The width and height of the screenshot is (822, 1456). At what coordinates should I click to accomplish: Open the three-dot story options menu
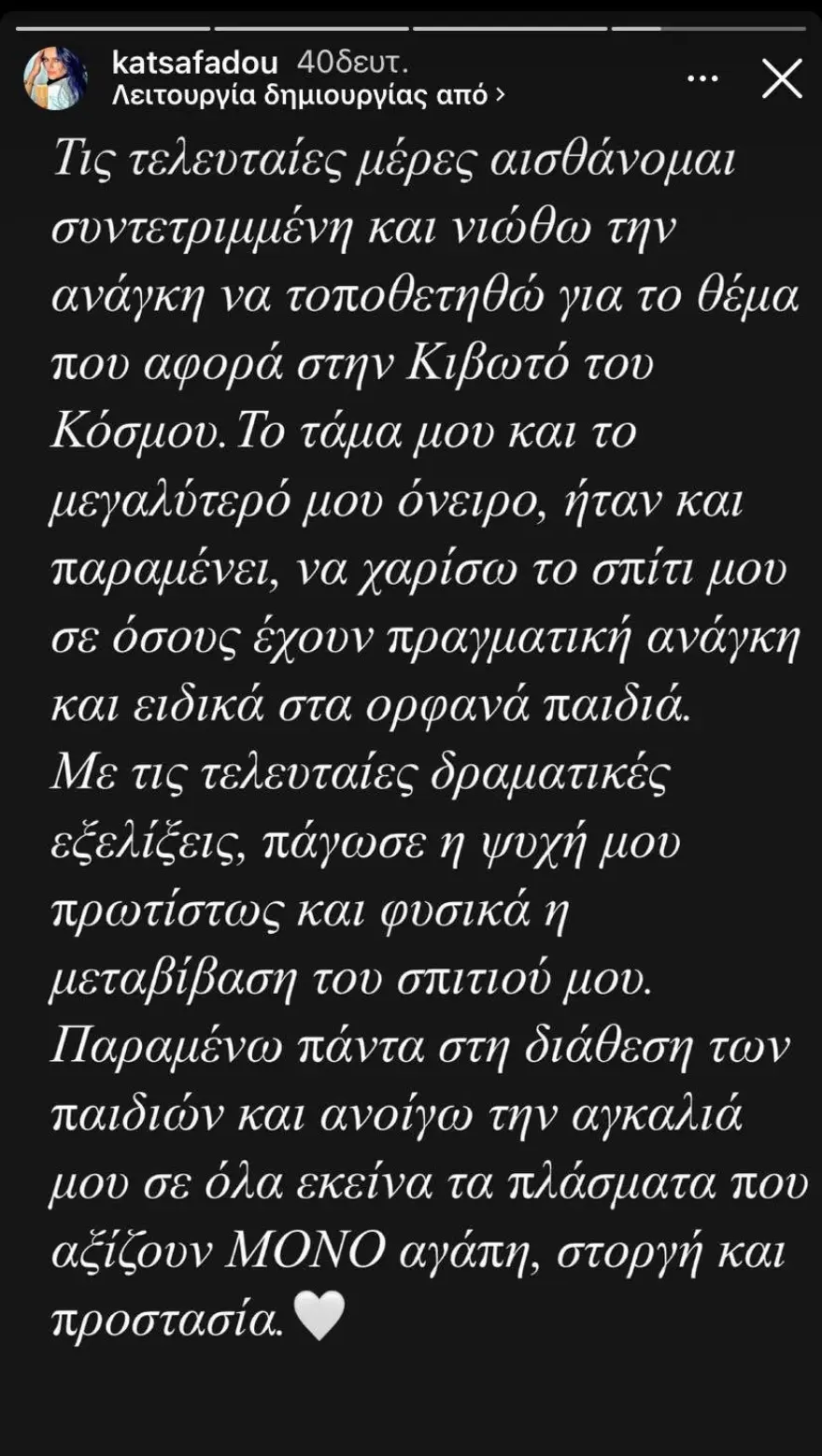702,79
